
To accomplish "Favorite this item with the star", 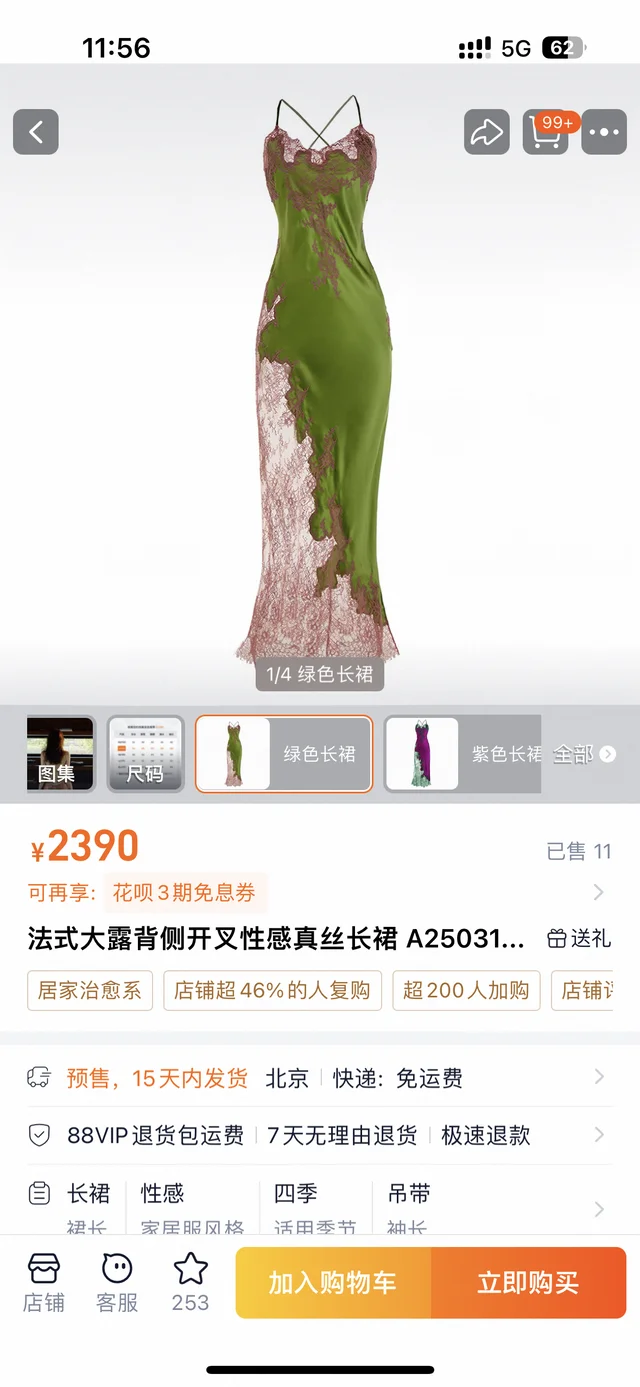I will click(190, 1283).
